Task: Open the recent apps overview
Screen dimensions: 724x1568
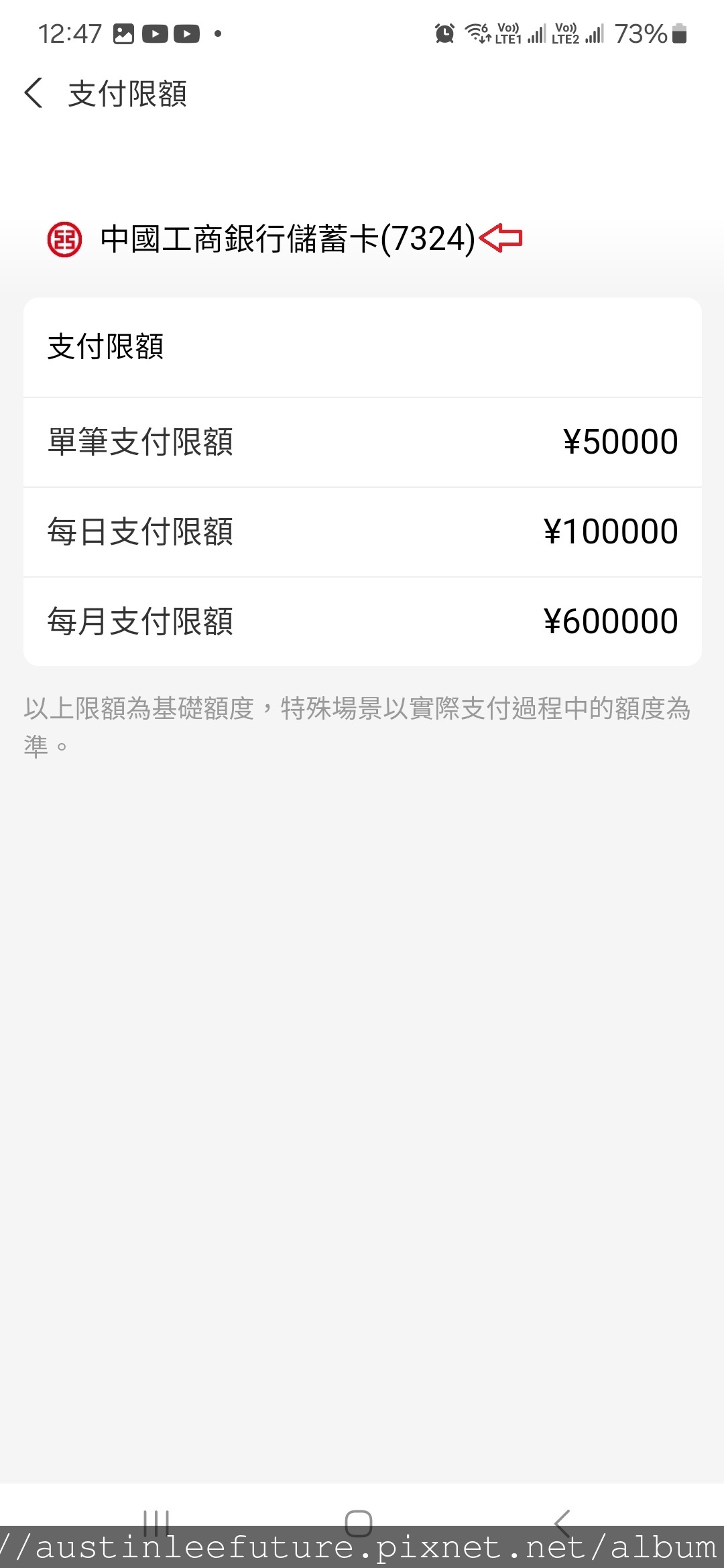Action: [x=156, y=1522]
